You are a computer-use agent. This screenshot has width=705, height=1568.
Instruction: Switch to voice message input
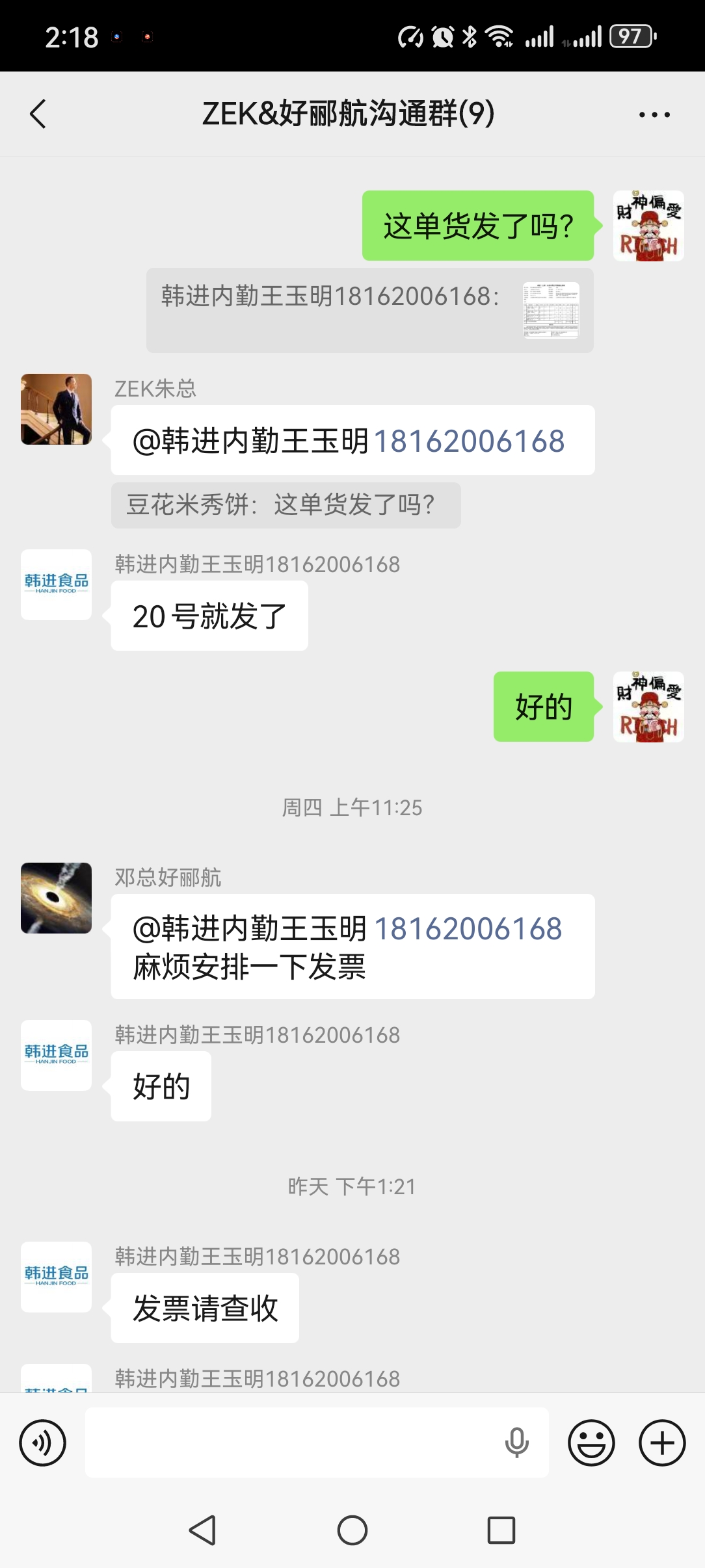tap(43, 1443)
